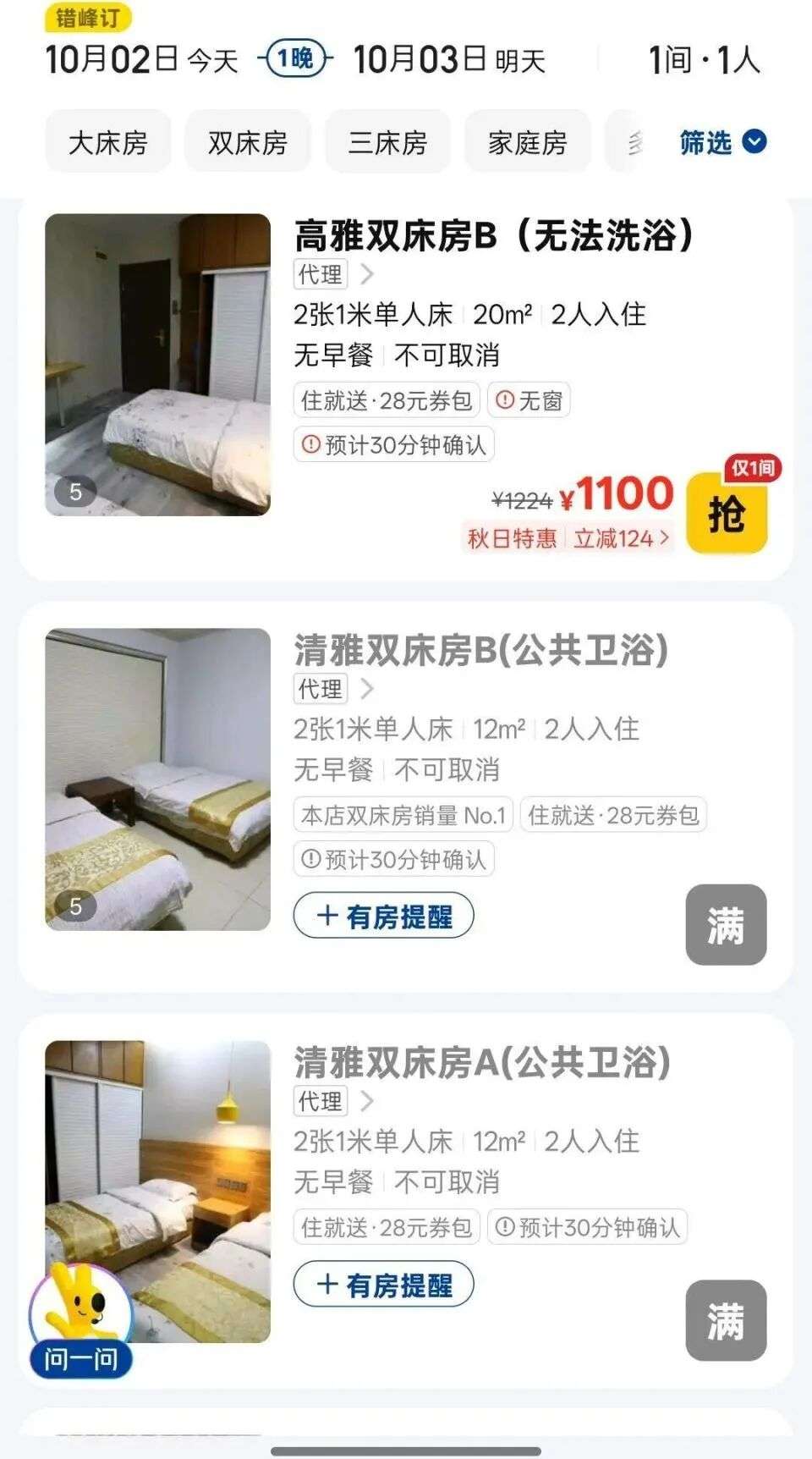Change 1间·1人 room guest setting
This screenshot has width=812, height=1459.
(x=704, y=59)
